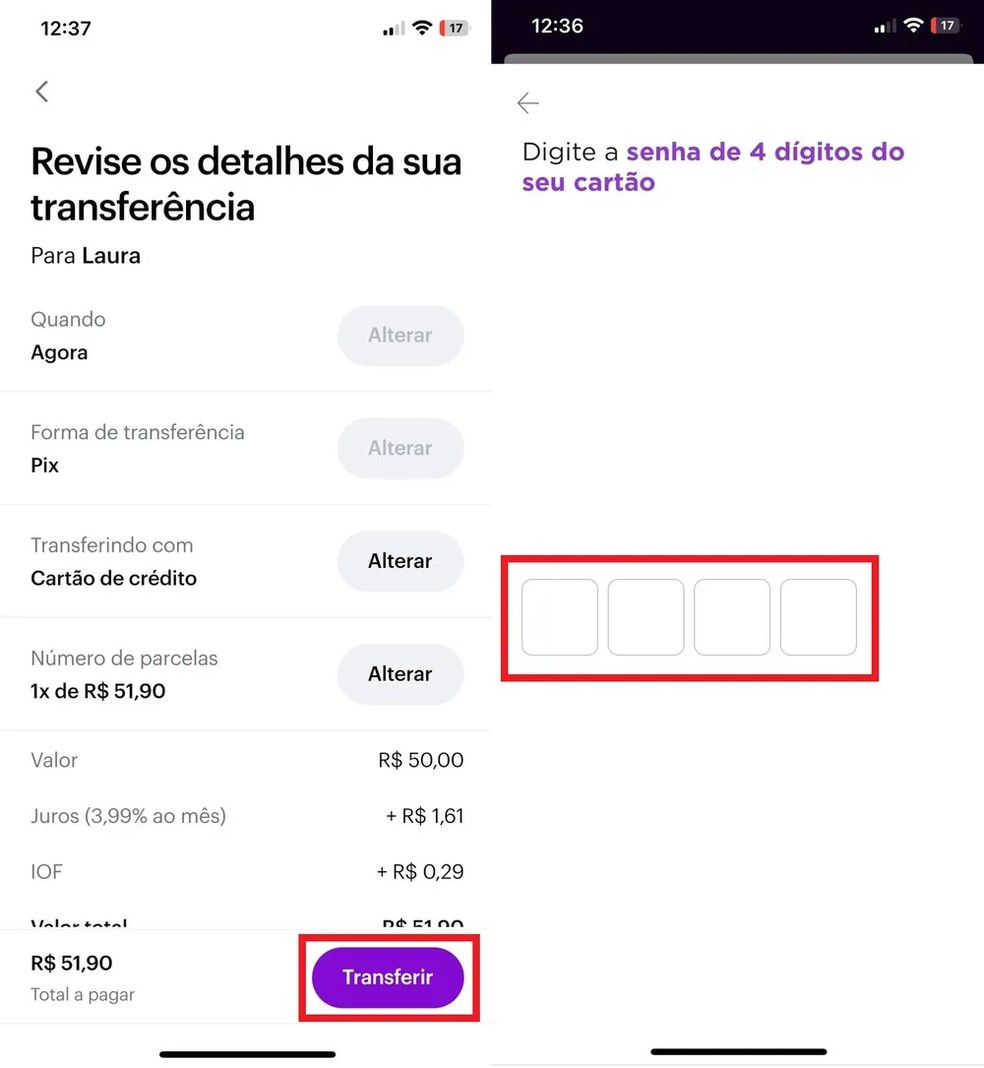Tap the battery icon on the password screen
Viewport: 984px width, 1068px height.
coord(944,25)
